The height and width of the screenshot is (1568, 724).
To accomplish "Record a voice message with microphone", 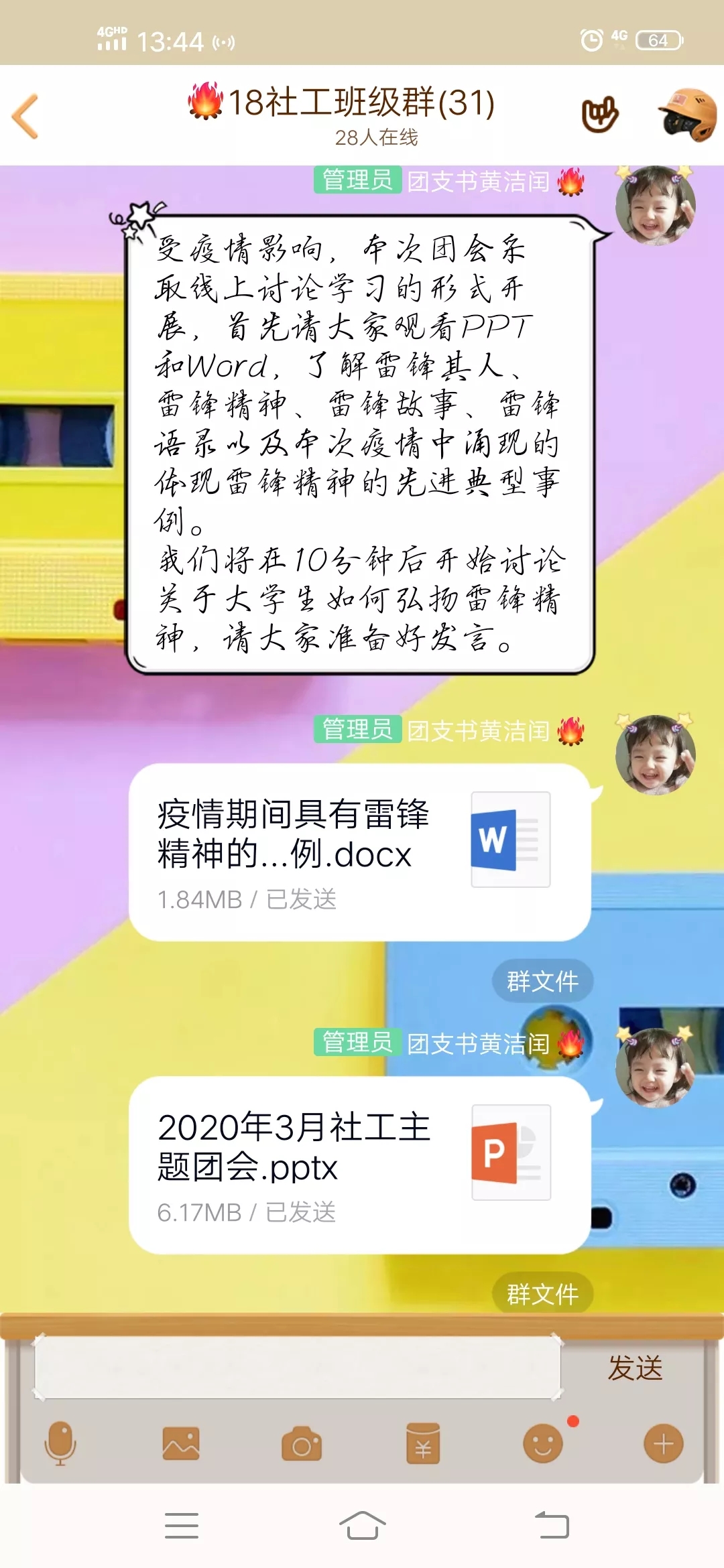I will coord(60,1444).
